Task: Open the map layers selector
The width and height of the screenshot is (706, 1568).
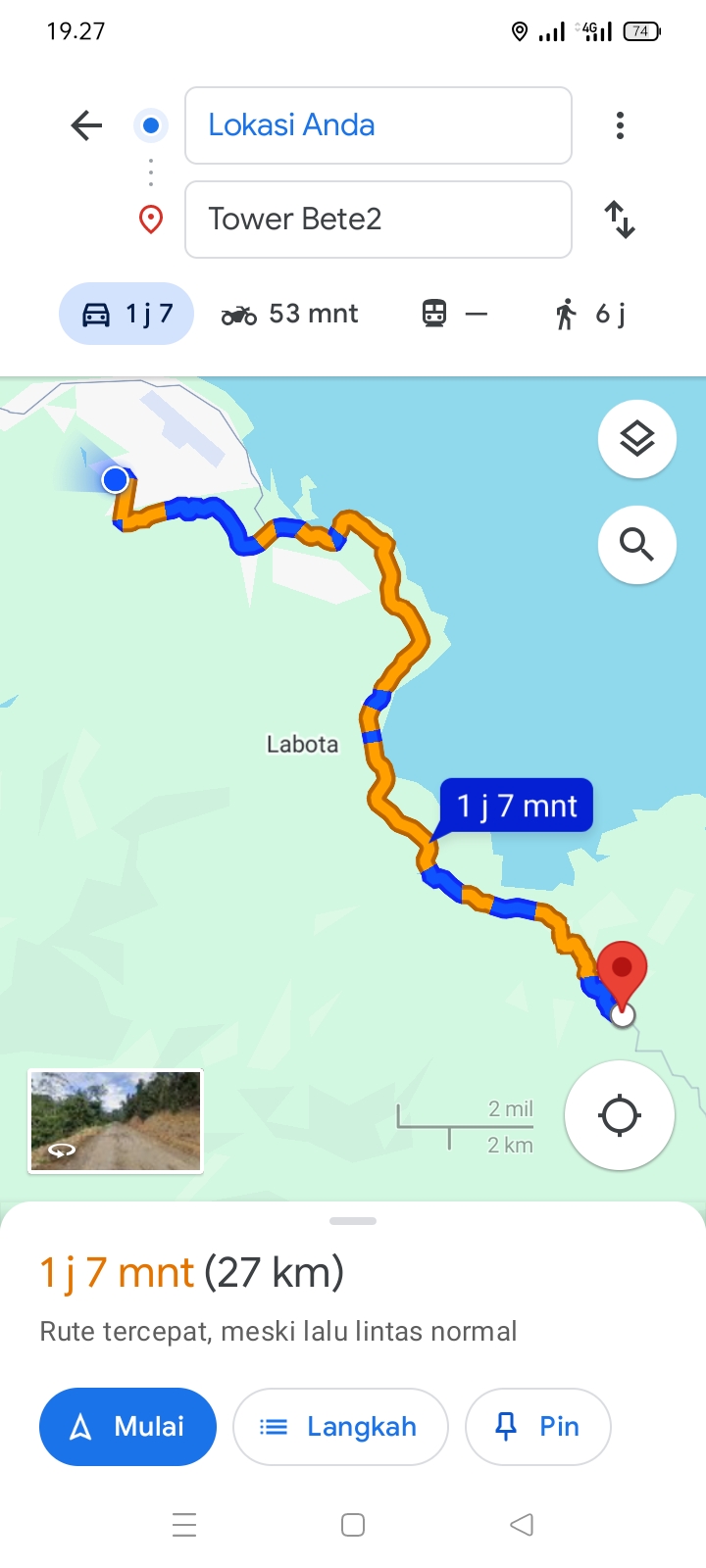Action: pos(637,439)
